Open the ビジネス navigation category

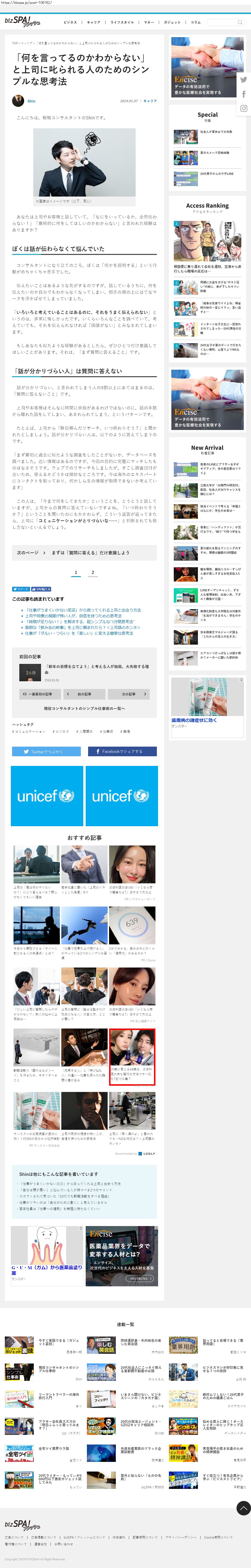pos(70,22)
